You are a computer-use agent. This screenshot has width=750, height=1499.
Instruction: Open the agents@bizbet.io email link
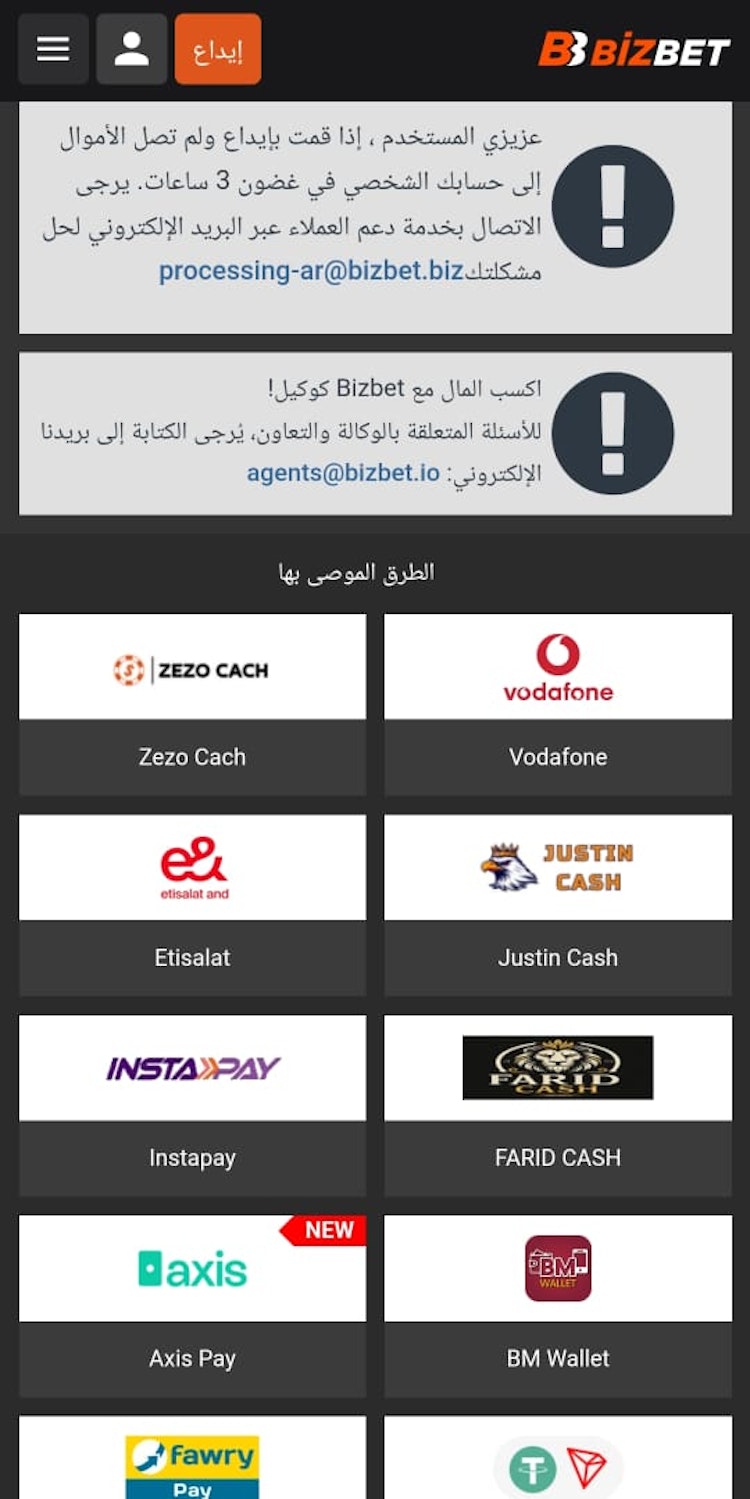tap(343, 473)
